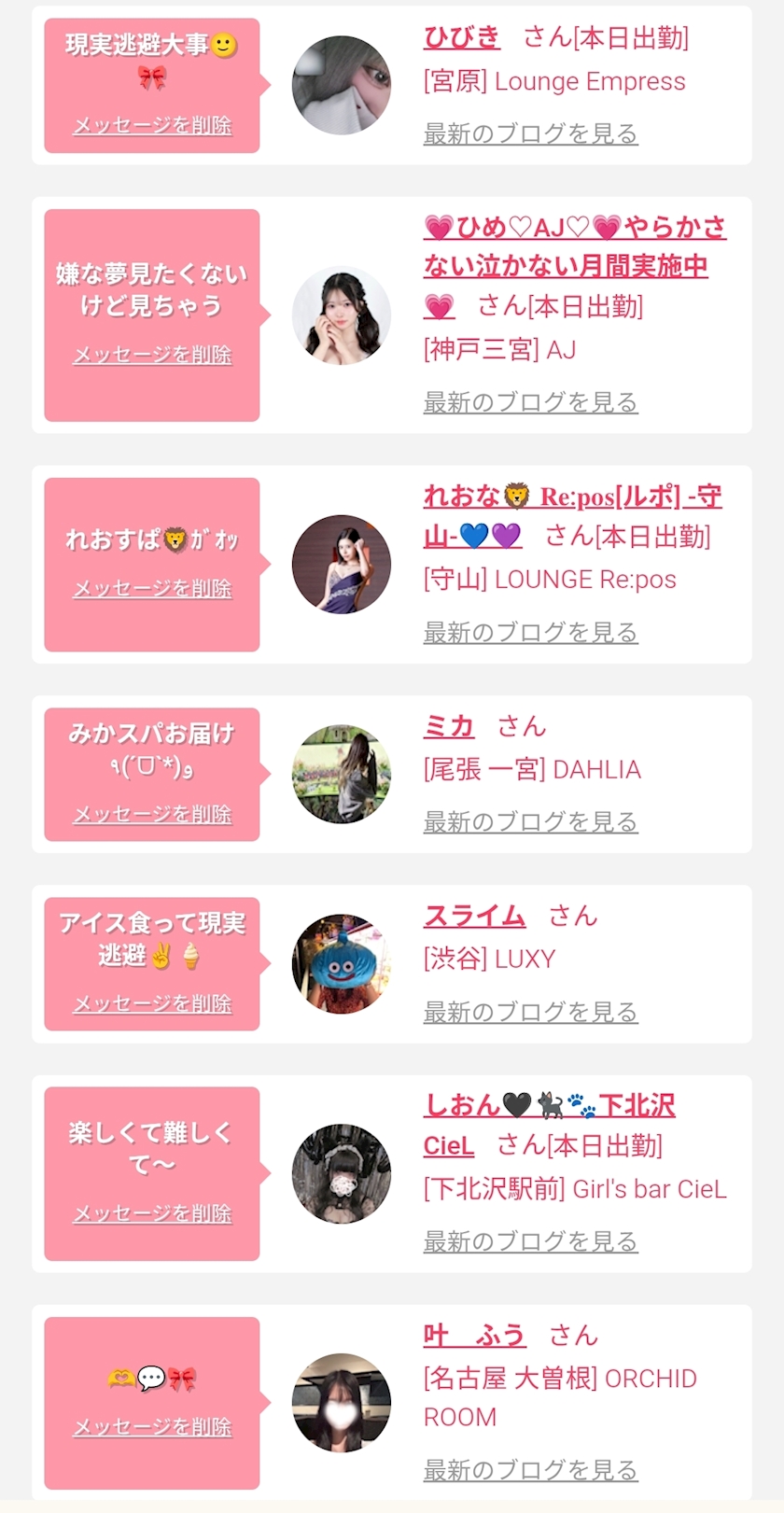View ミカ's latest blog from DAHLIA

(530, 821)
